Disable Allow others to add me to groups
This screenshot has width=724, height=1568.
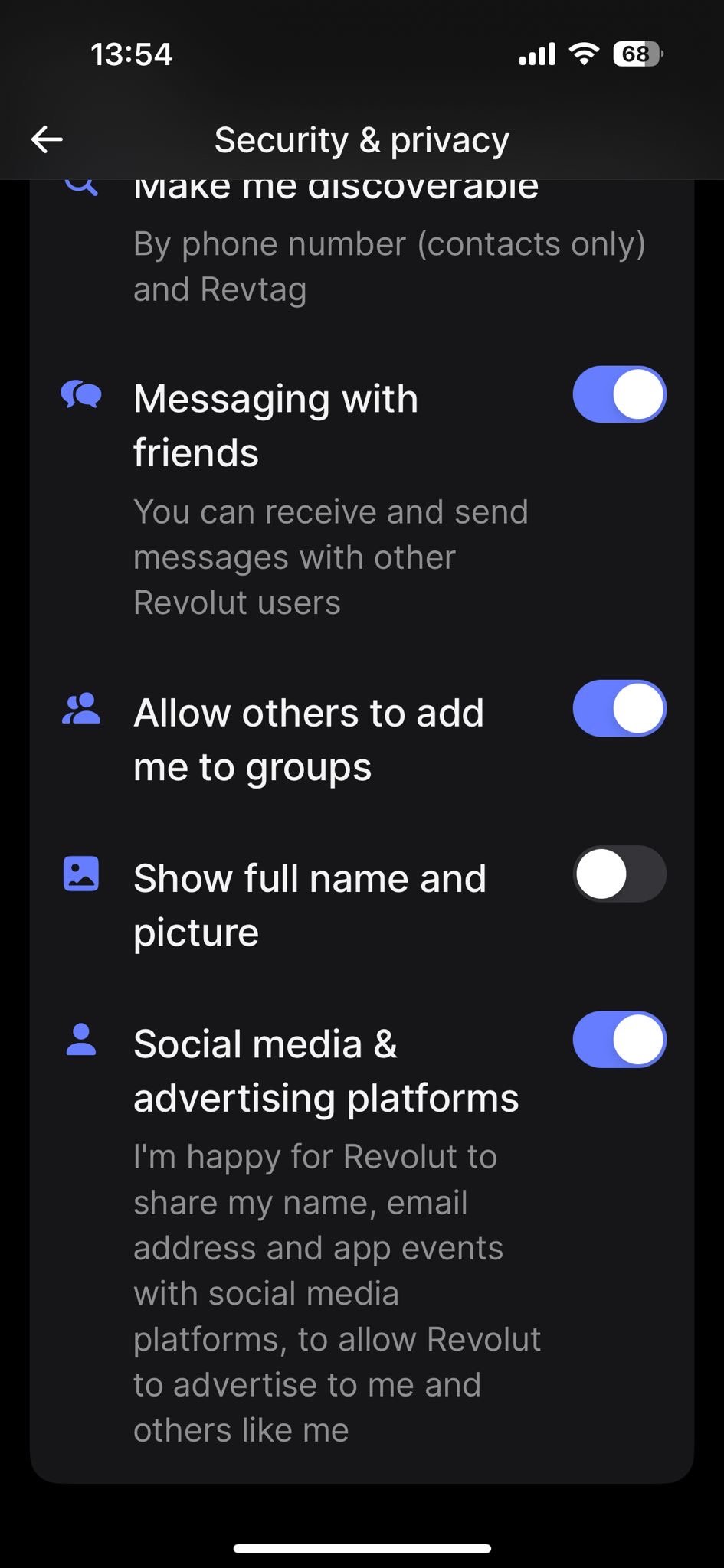pos(619,708)
